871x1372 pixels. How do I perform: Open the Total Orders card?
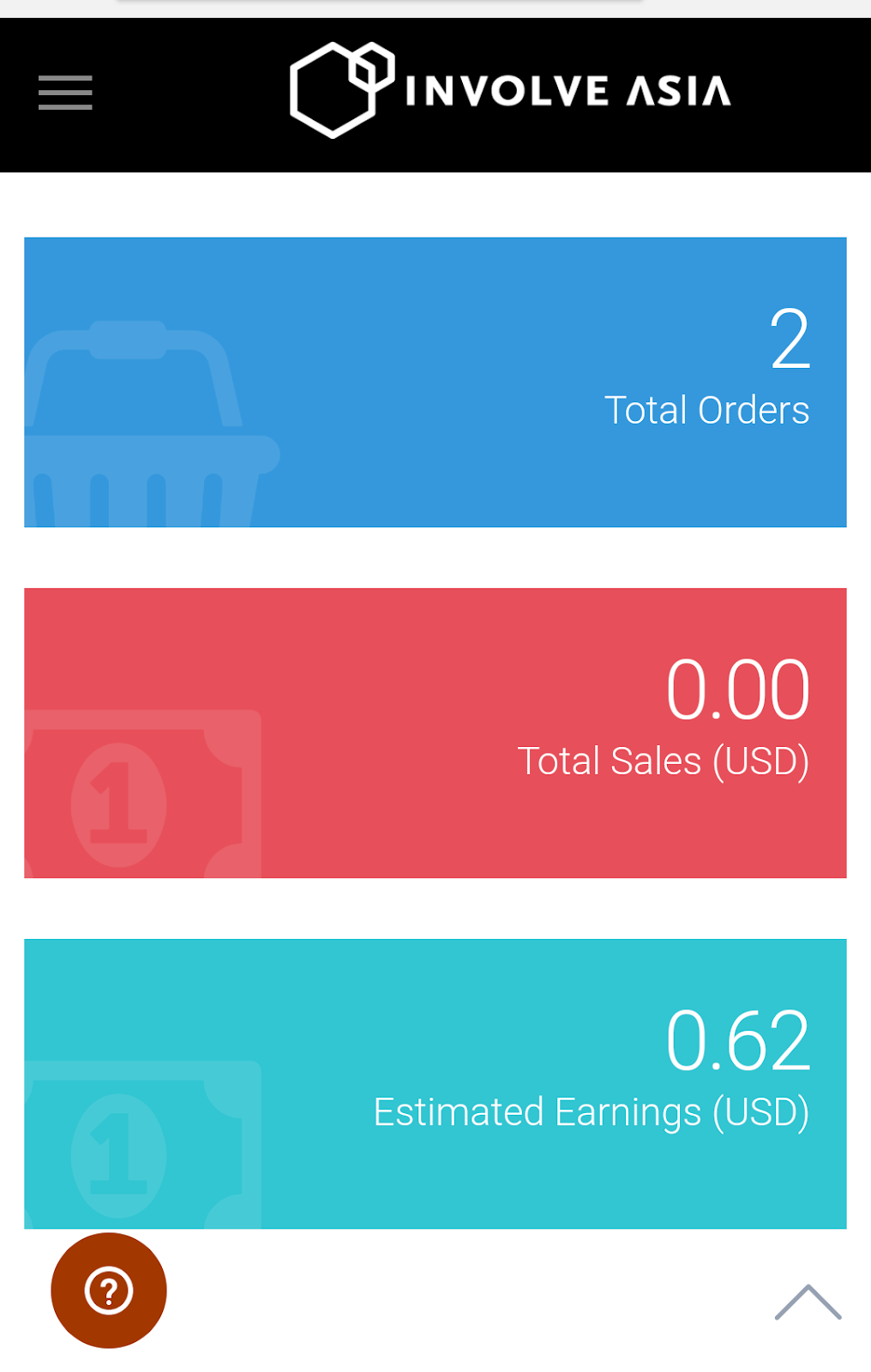(x=435, y=382)
